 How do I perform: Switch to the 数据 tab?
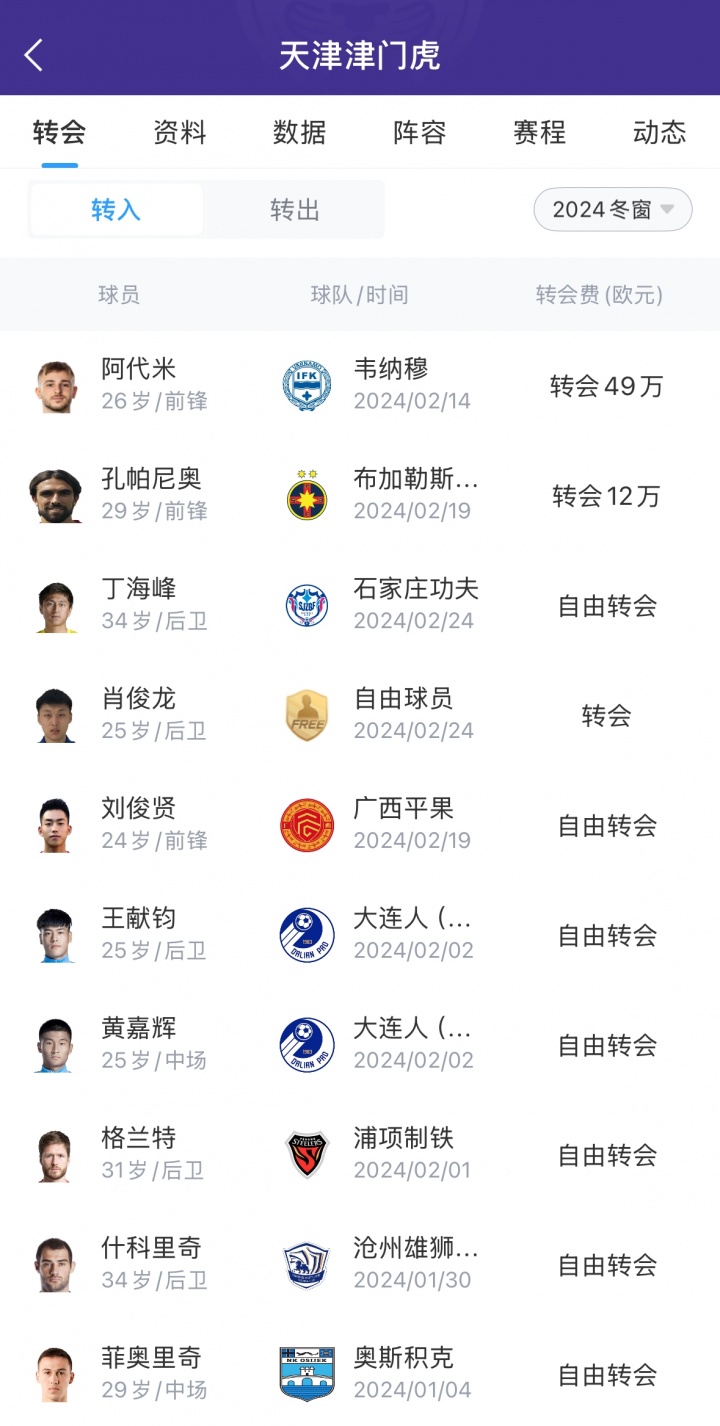pos(299,132)
